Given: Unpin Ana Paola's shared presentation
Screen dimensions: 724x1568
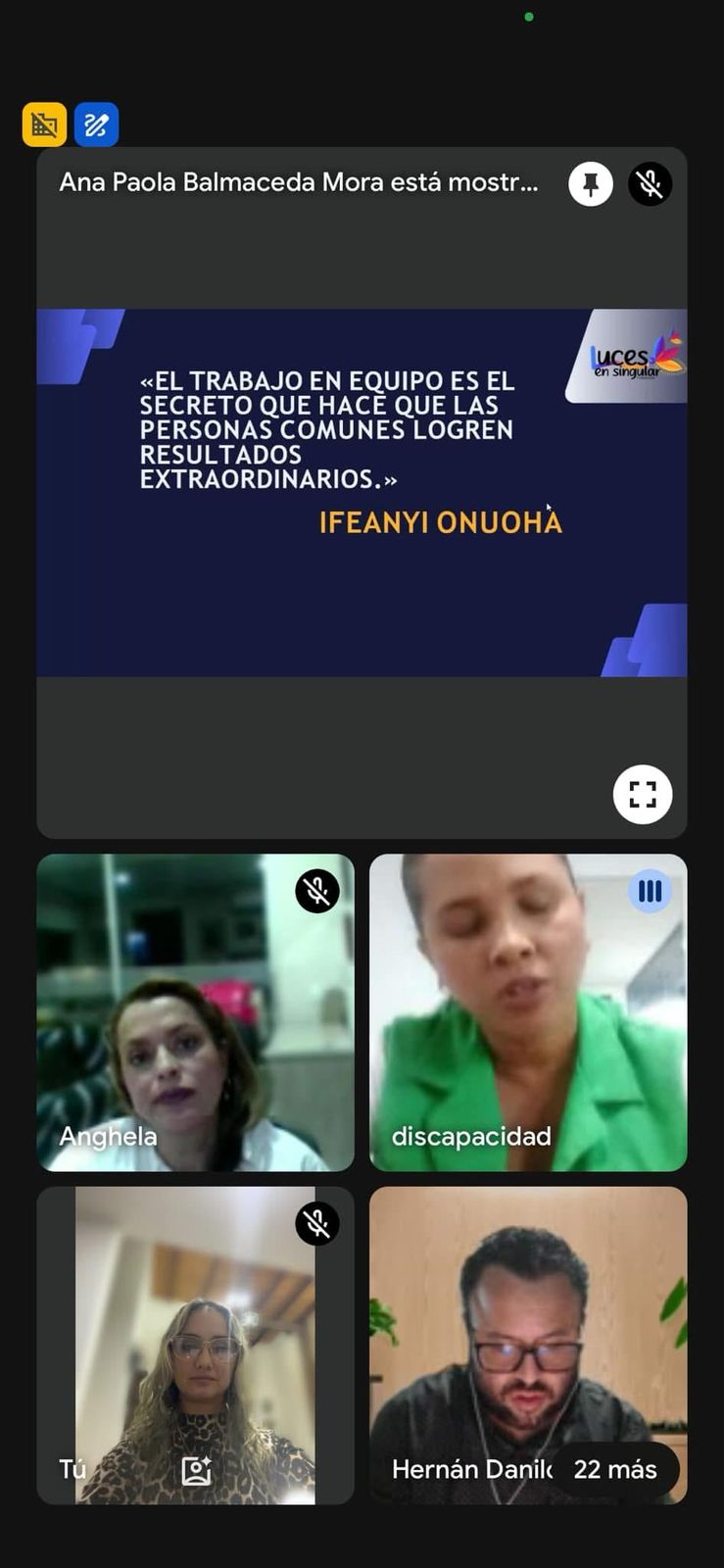Looking at the screenshot, I should (591, 184).
